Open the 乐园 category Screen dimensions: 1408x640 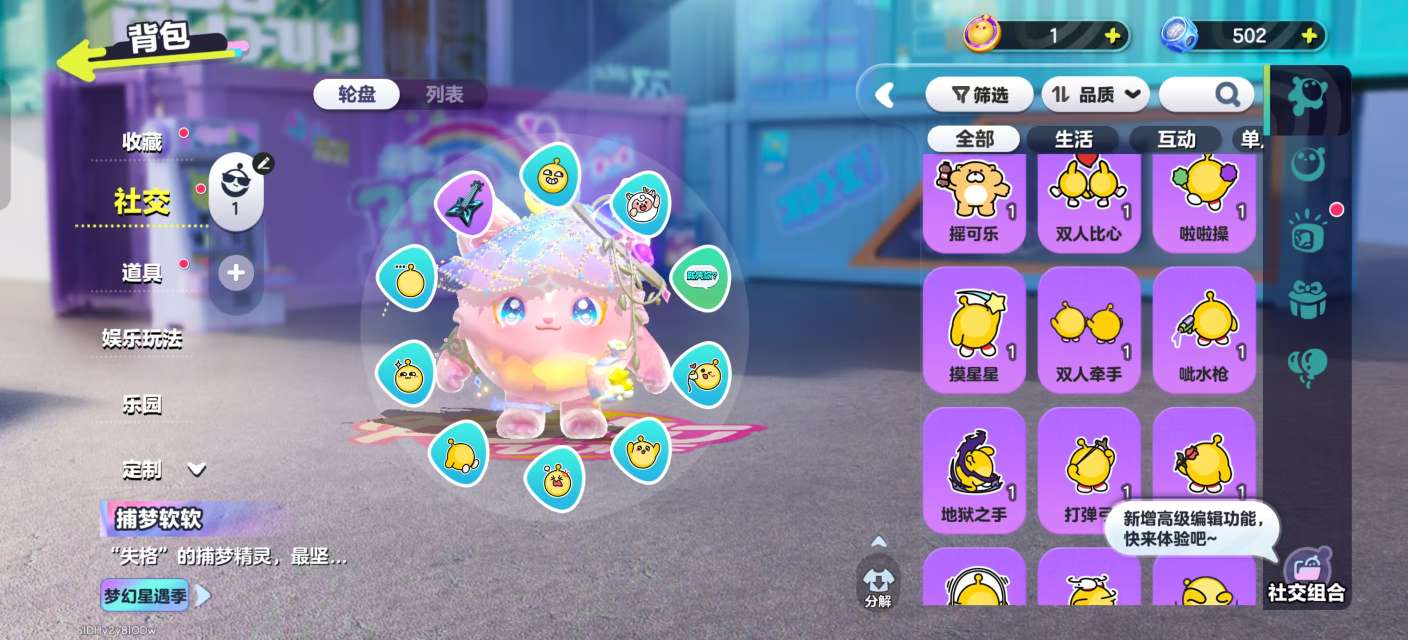(x=142, y=405)
